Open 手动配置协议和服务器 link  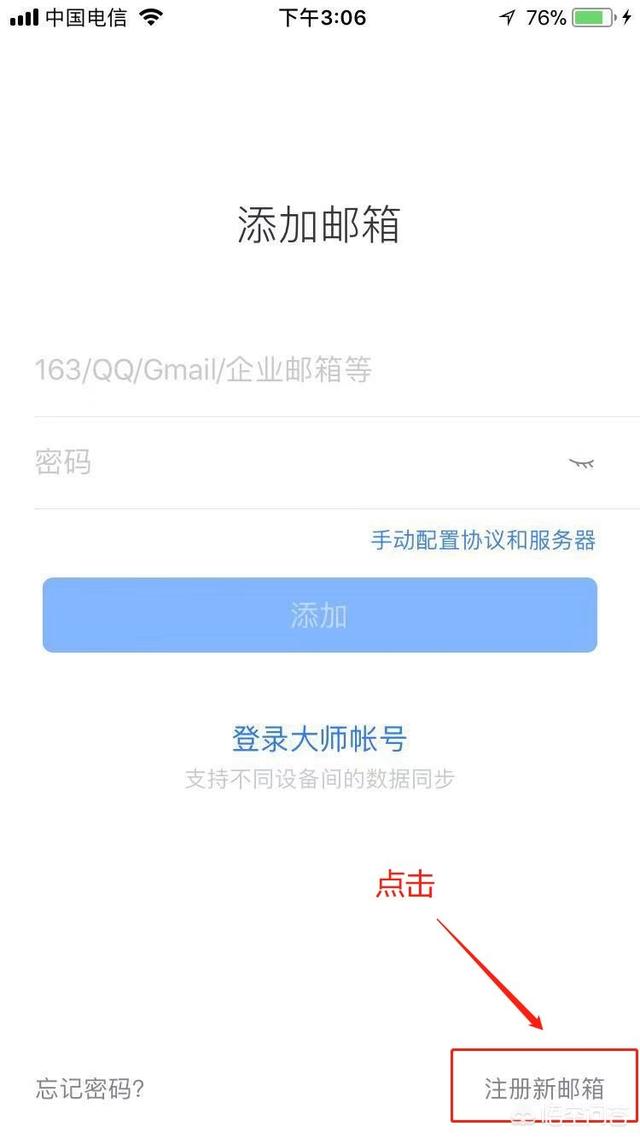click(x=483, y=541)
